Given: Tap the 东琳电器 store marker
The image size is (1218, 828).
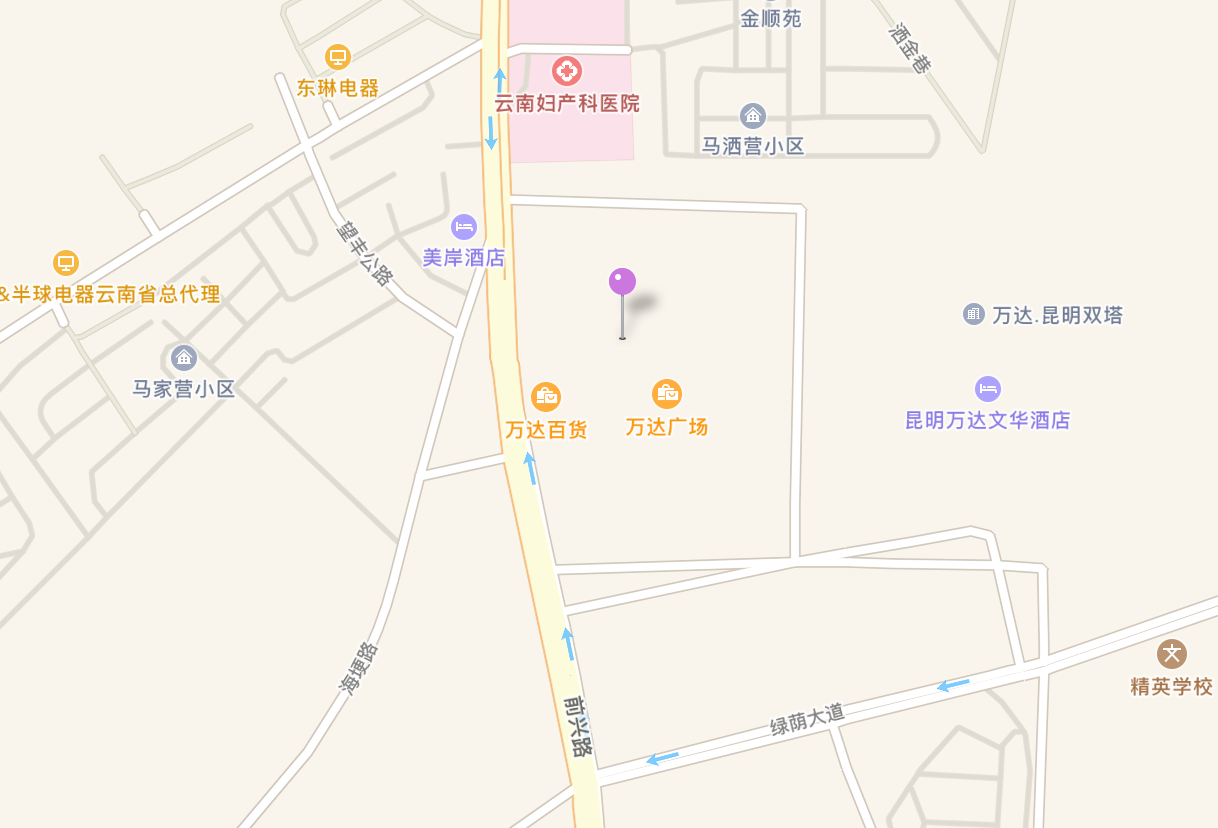Looking at the screenshot, I should click(338, 57).
